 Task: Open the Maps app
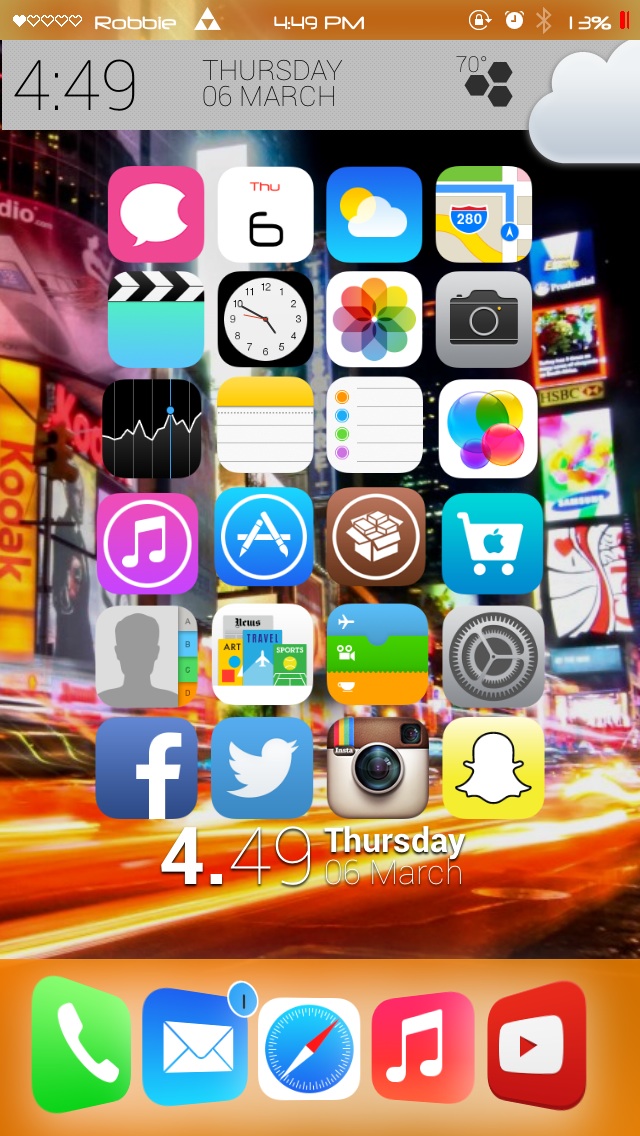click(x=483, y=214)
